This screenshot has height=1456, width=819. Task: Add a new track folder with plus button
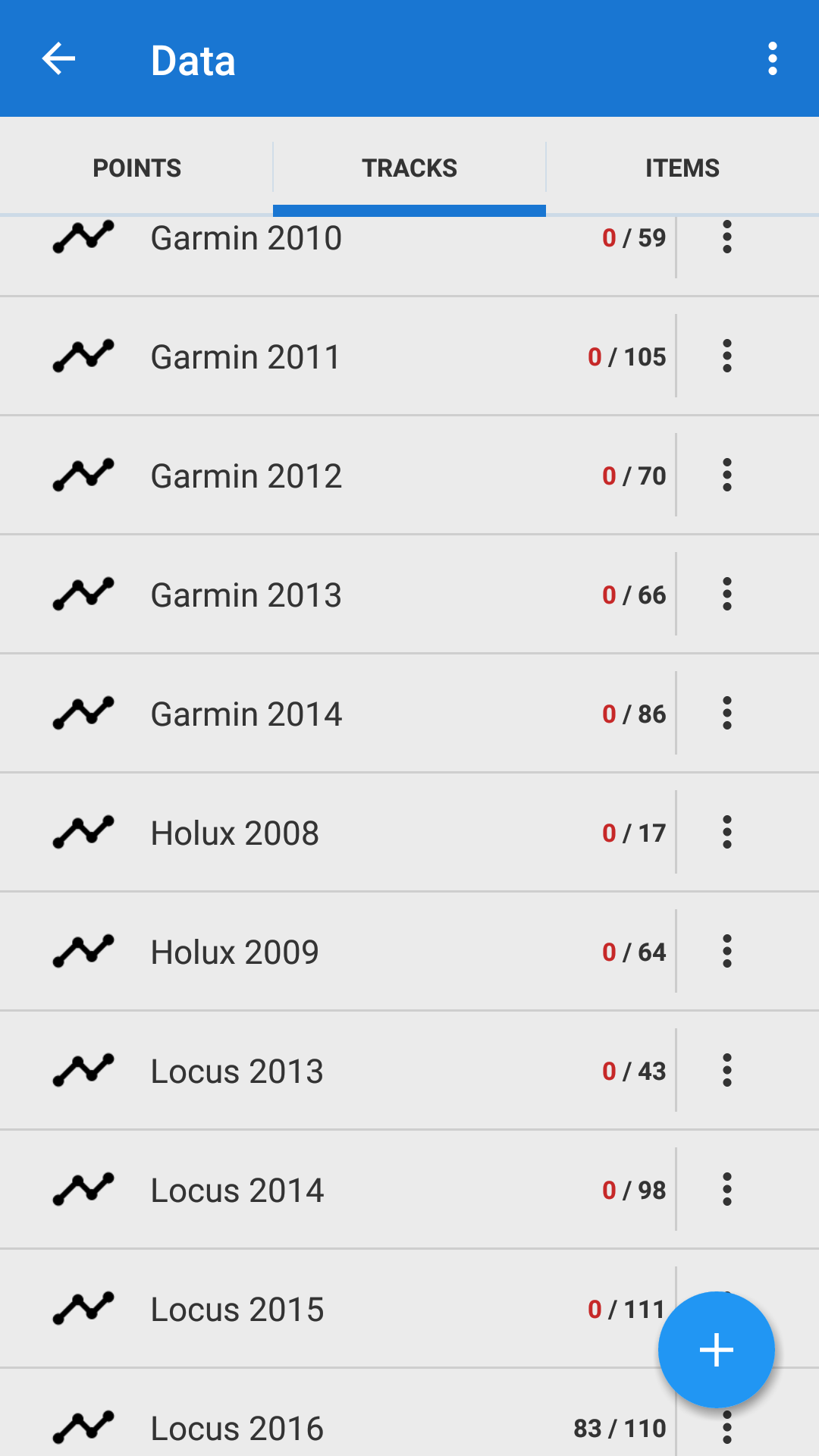tap(716, 1350)
